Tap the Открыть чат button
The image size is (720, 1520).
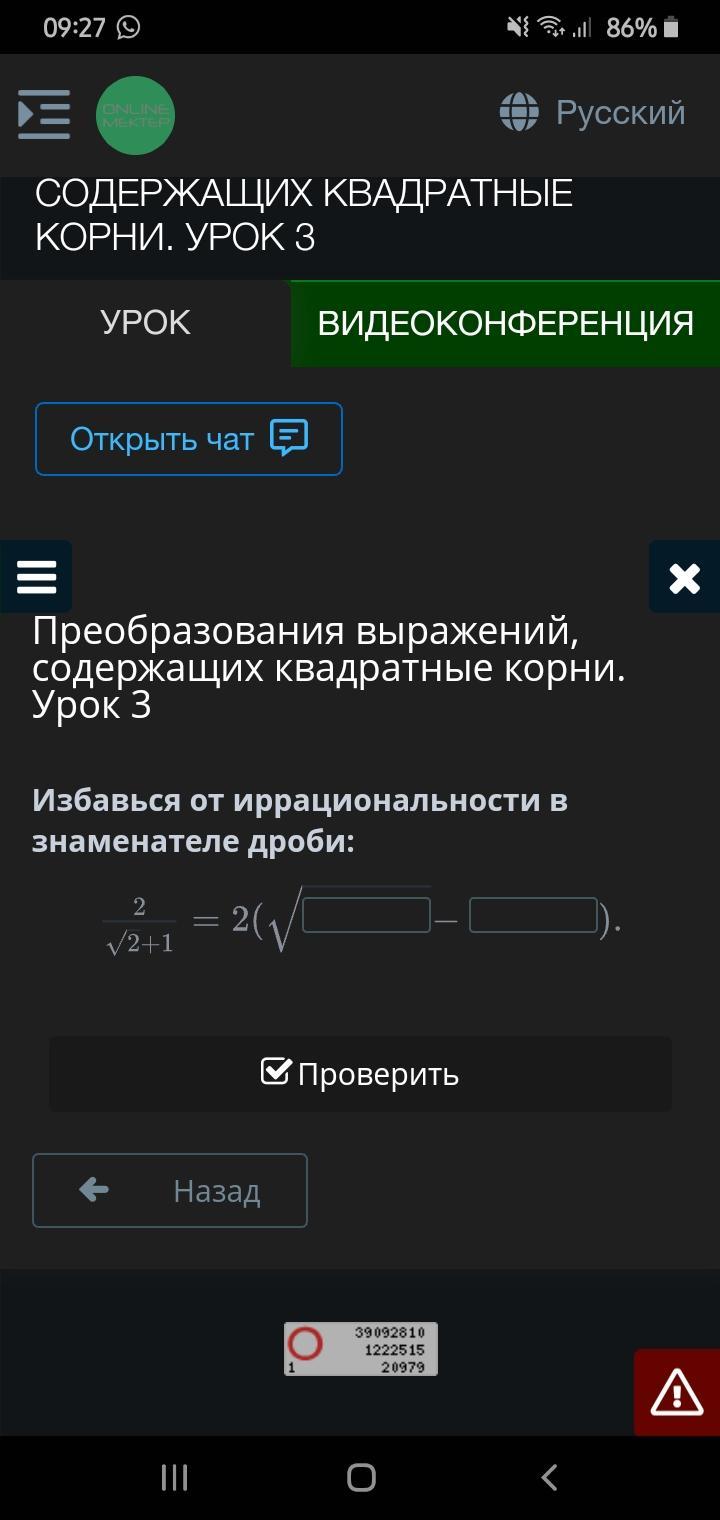(x=189, y=439)
